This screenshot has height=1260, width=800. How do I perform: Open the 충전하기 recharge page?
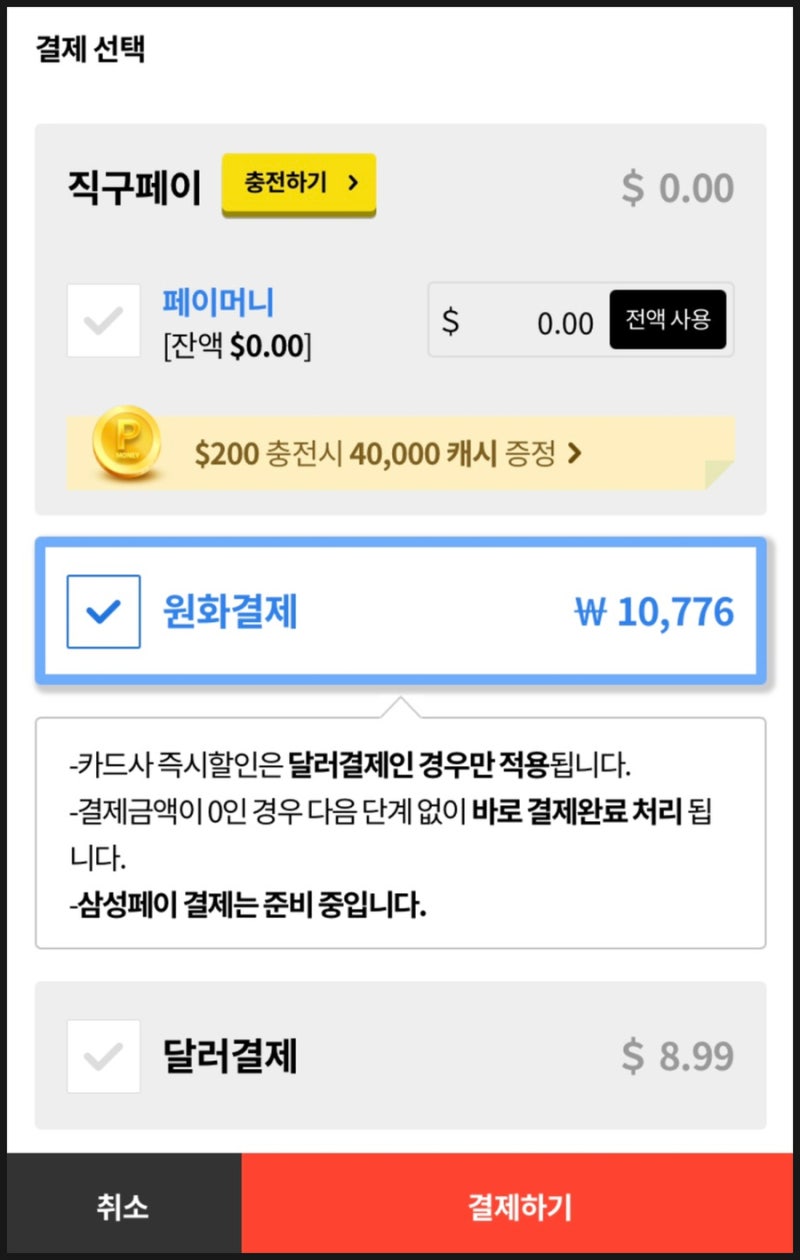click(299, 184)
